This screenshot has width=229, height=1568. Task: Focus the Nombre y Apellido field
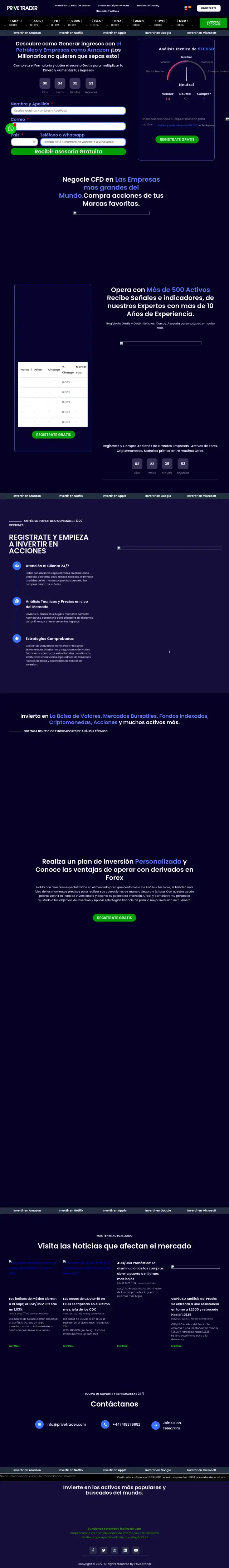pos(68,111)
